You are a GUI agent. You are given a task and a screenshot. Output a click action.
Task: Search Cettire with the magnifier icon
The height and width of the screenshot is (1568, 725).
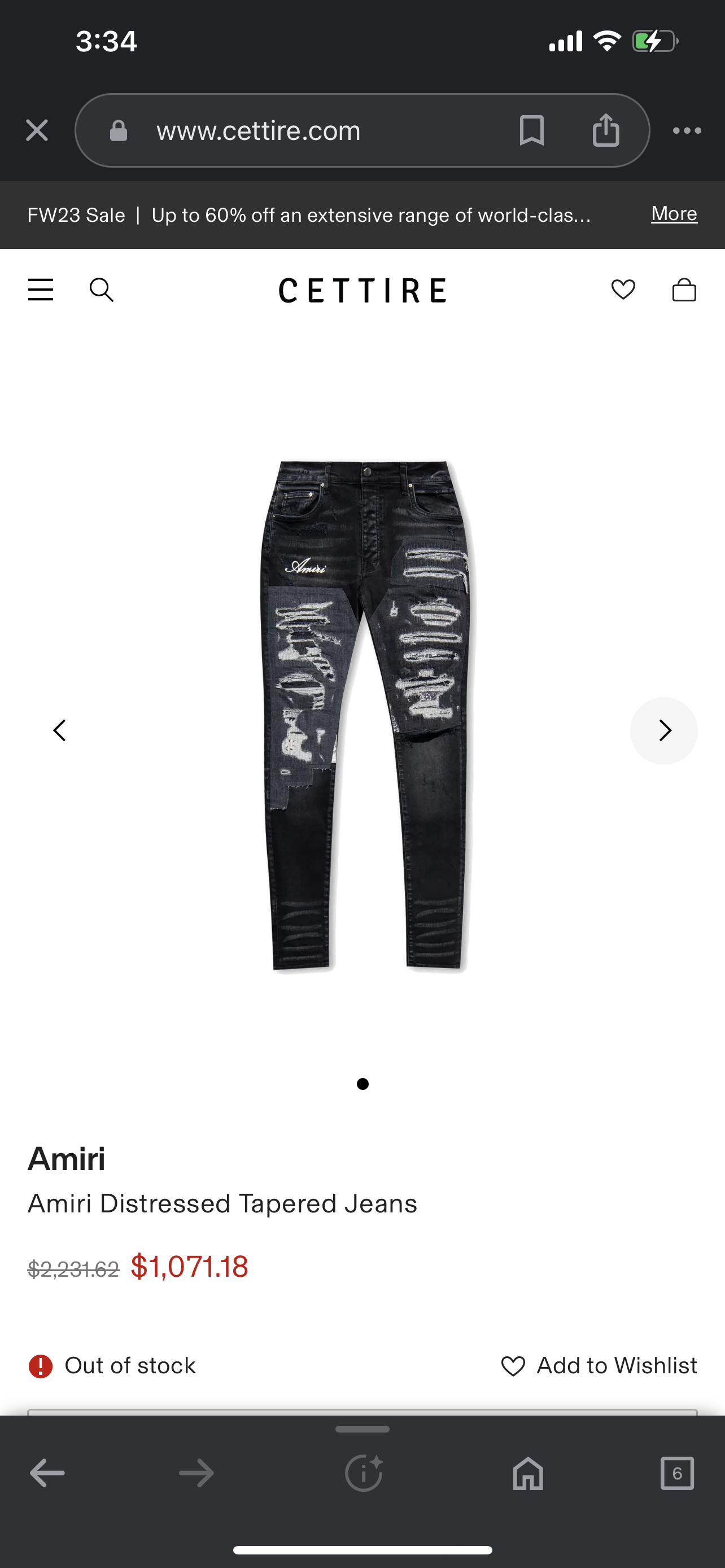point(101,290)
